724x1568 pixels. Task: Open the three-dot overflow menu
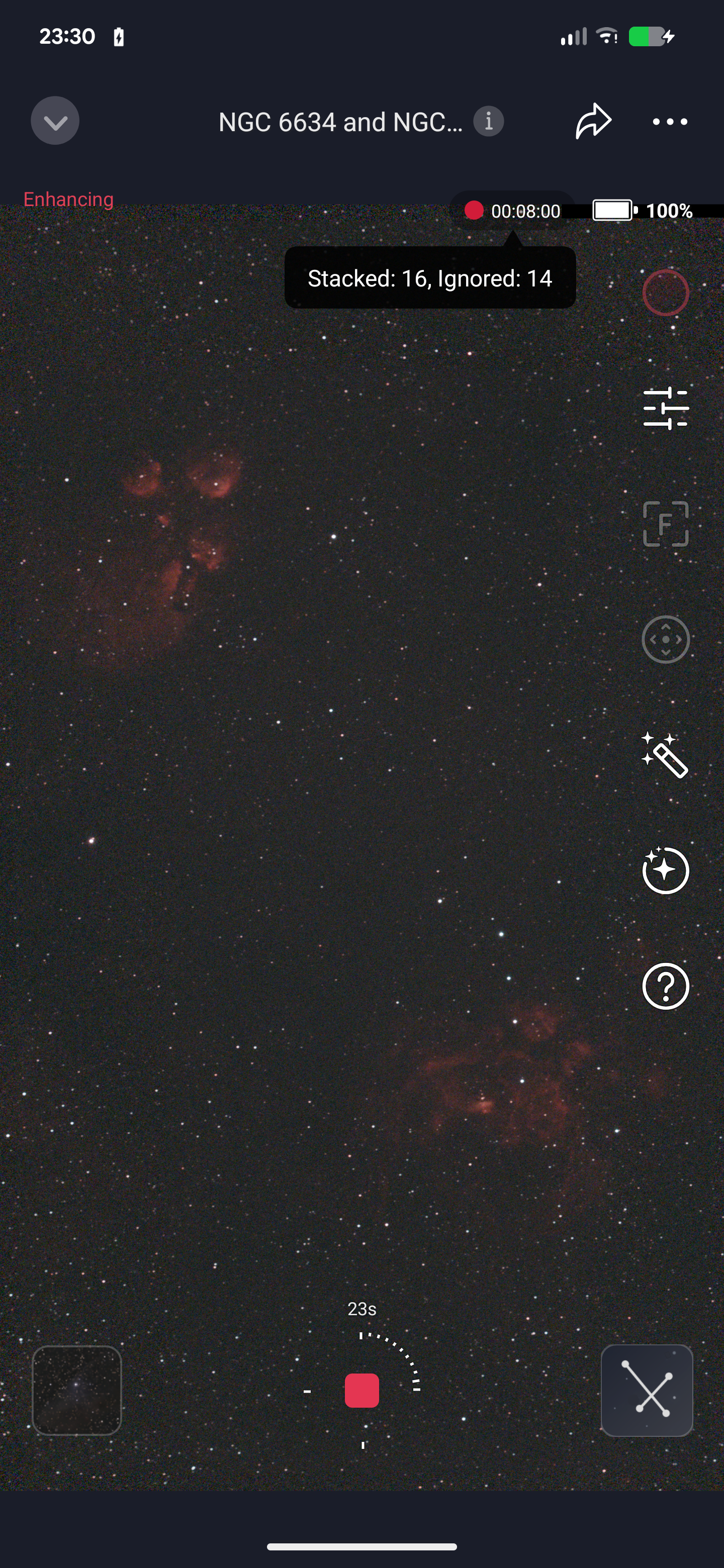(x=670, y=122)
